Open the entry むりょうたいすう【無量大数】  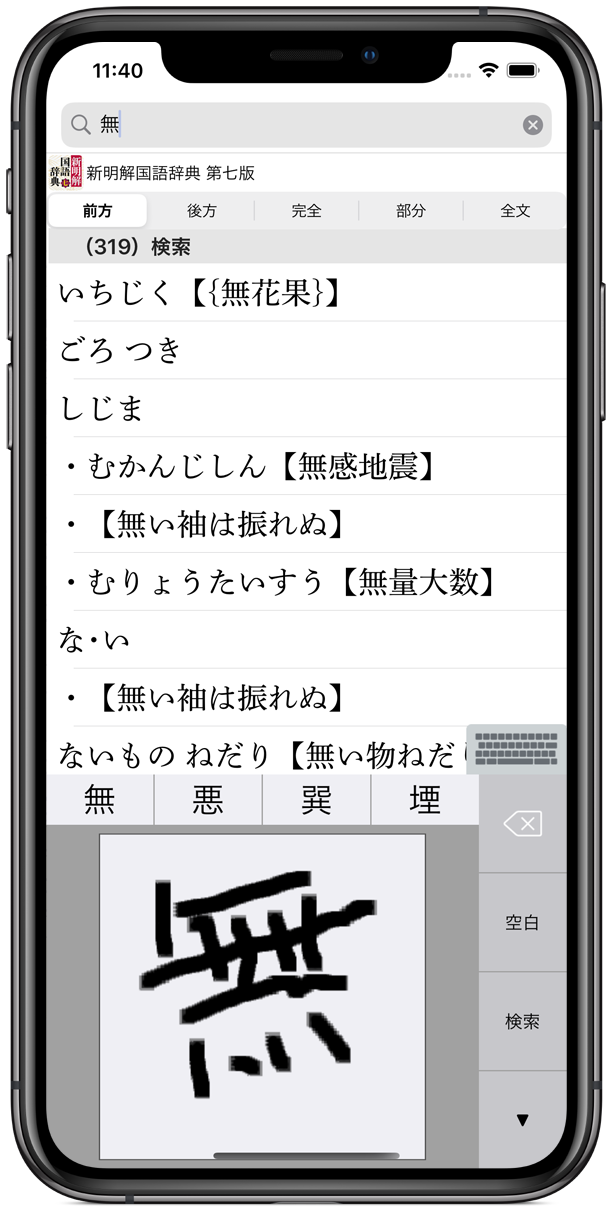[306, 582]
